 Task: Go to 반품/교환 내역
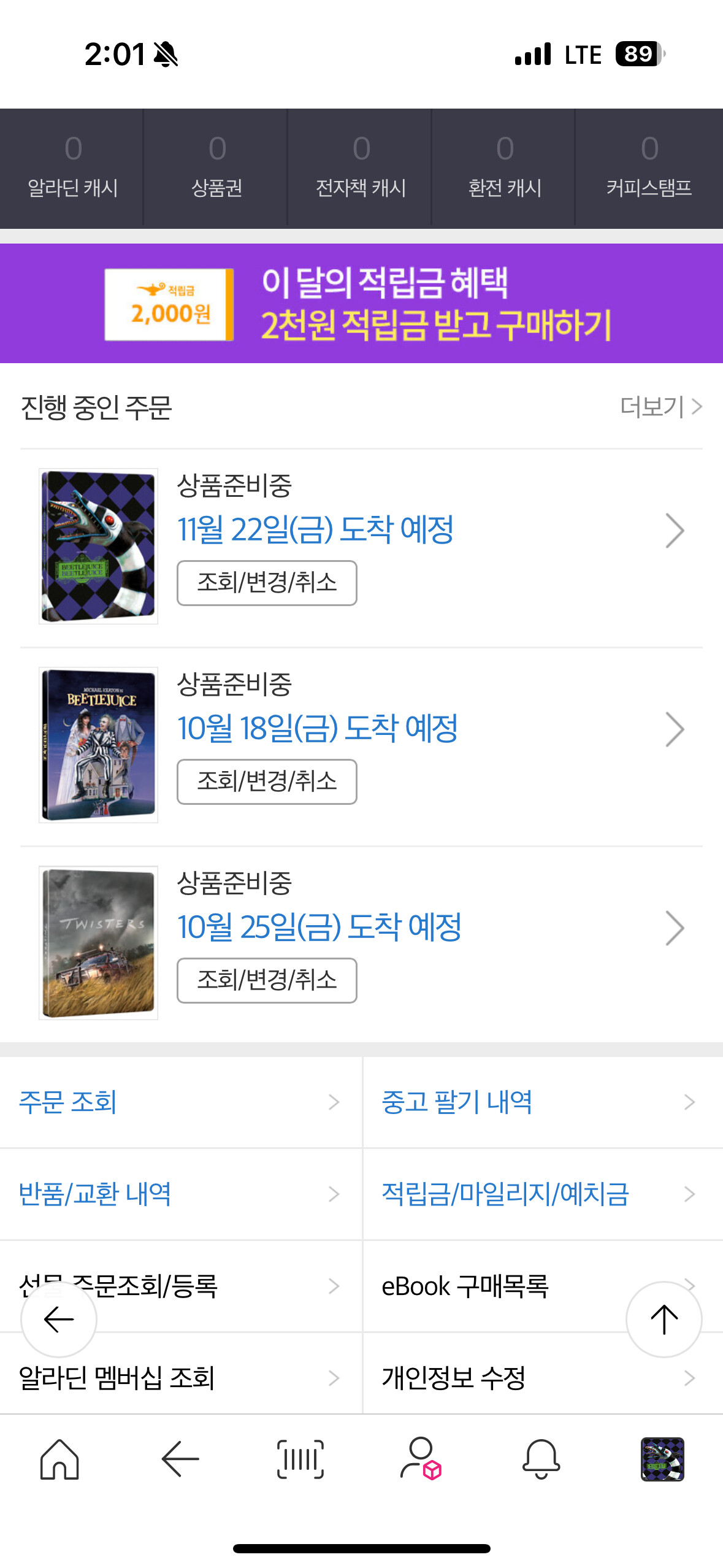[179, 1194]
